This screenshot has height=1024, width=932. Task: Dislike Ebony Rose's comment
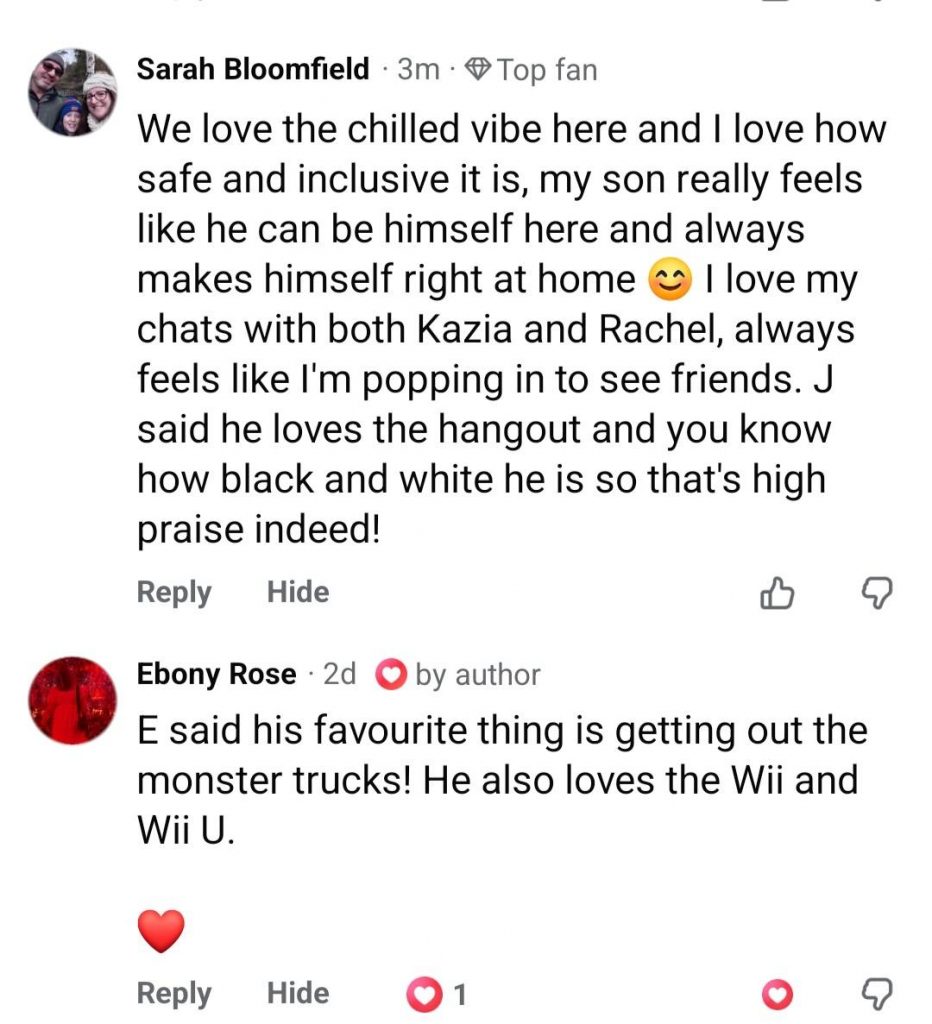coord(876,994)
